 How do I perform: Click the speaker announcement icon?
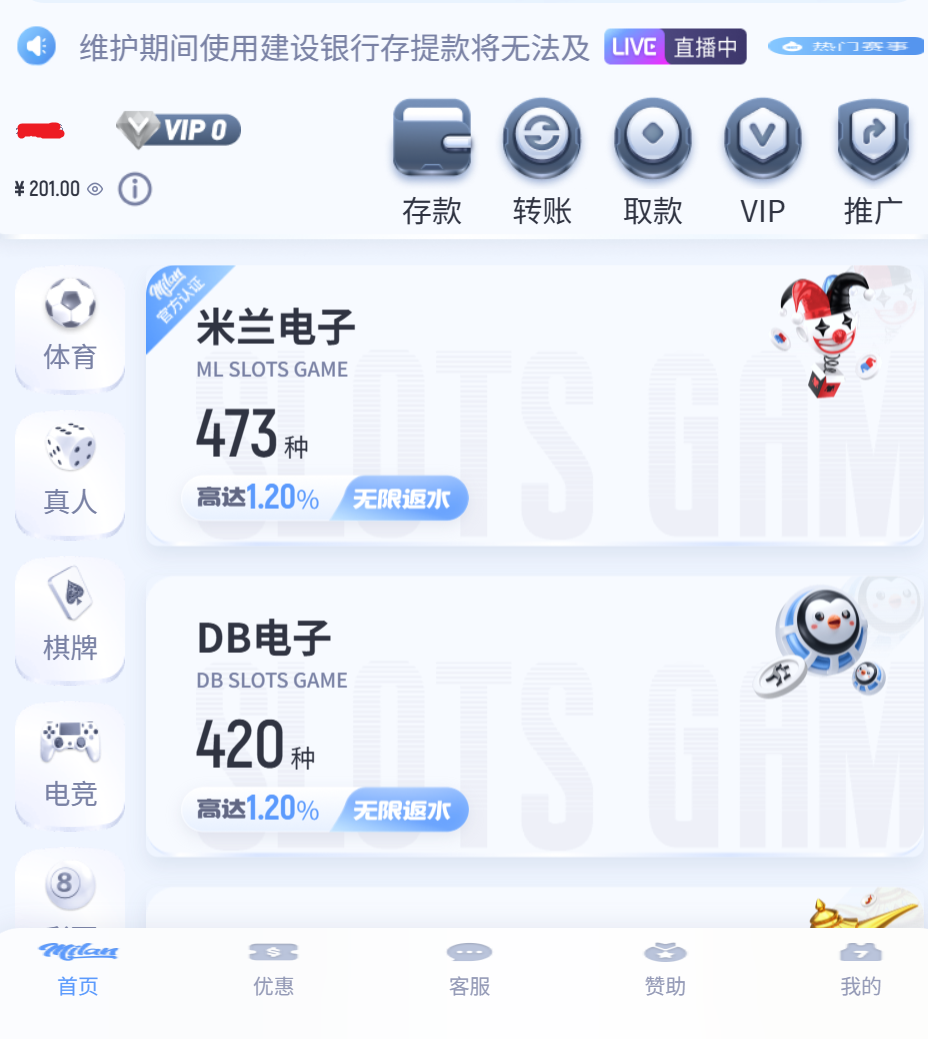click(36, 47)
